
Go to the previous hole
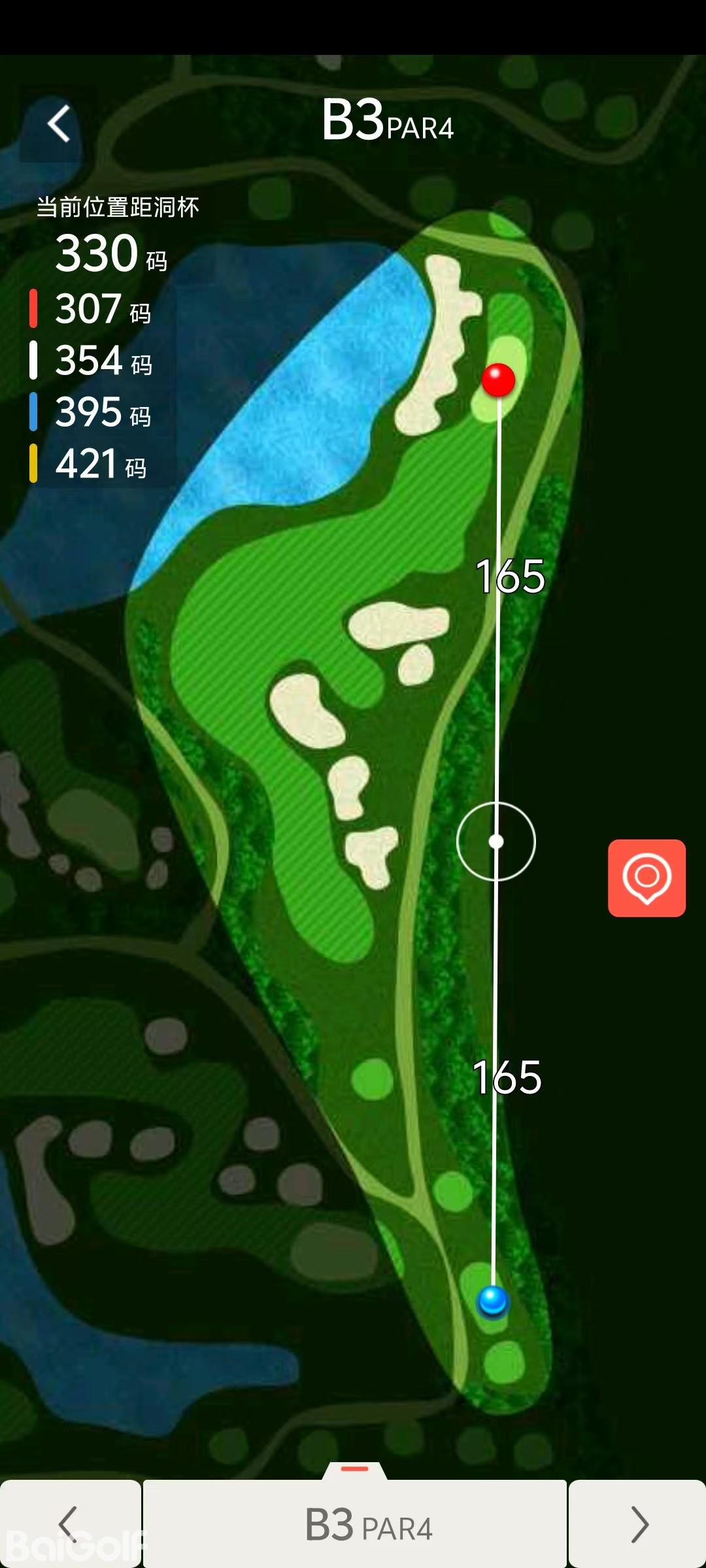click(69, 1524)
